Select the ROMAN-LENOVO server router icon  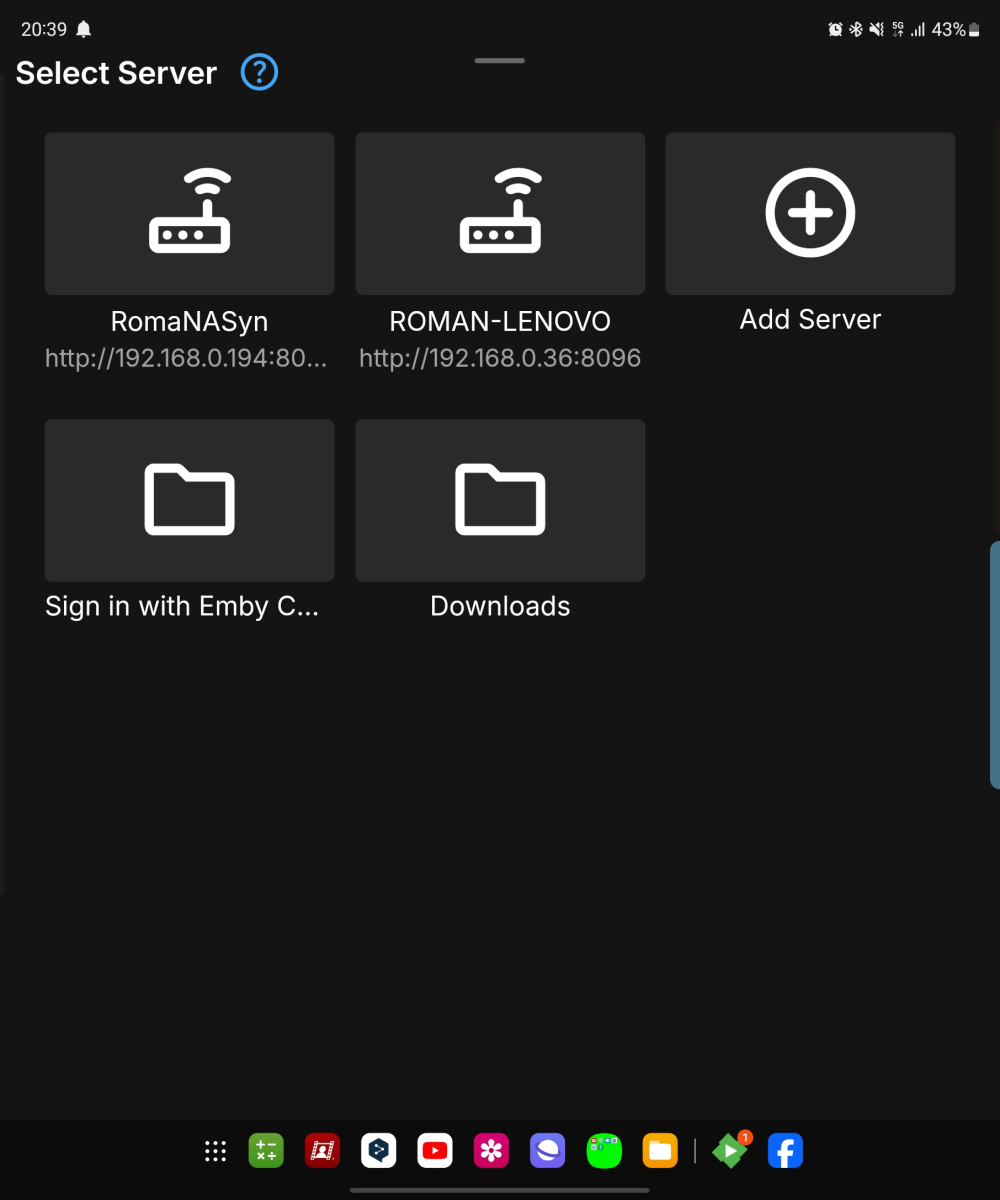[x=500, y=213]
